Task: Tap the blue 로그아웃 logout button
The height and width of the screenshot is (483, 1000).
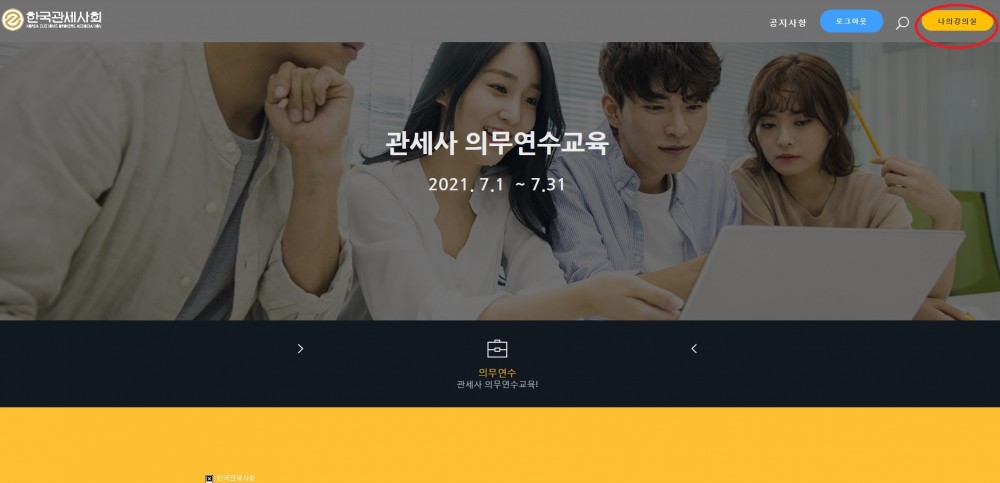Action: [851, 21]
